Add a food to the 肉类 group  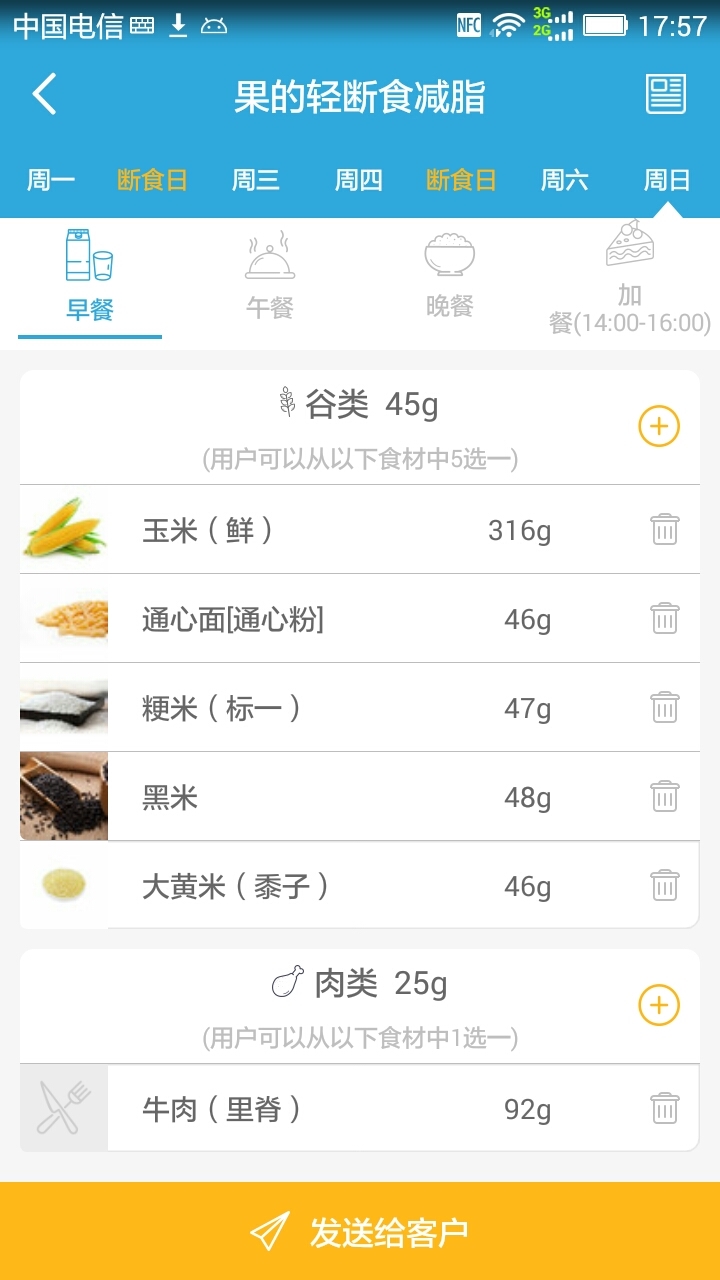click(x=659, y=1005)
